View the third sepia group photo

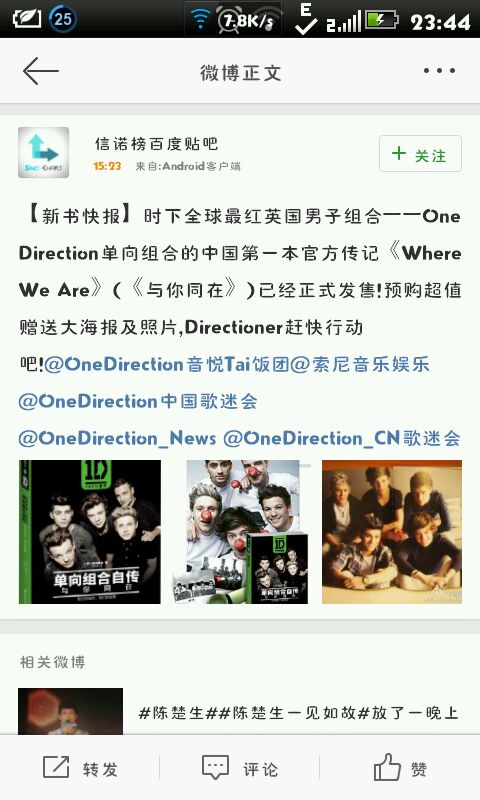click(x=392, y=532)
